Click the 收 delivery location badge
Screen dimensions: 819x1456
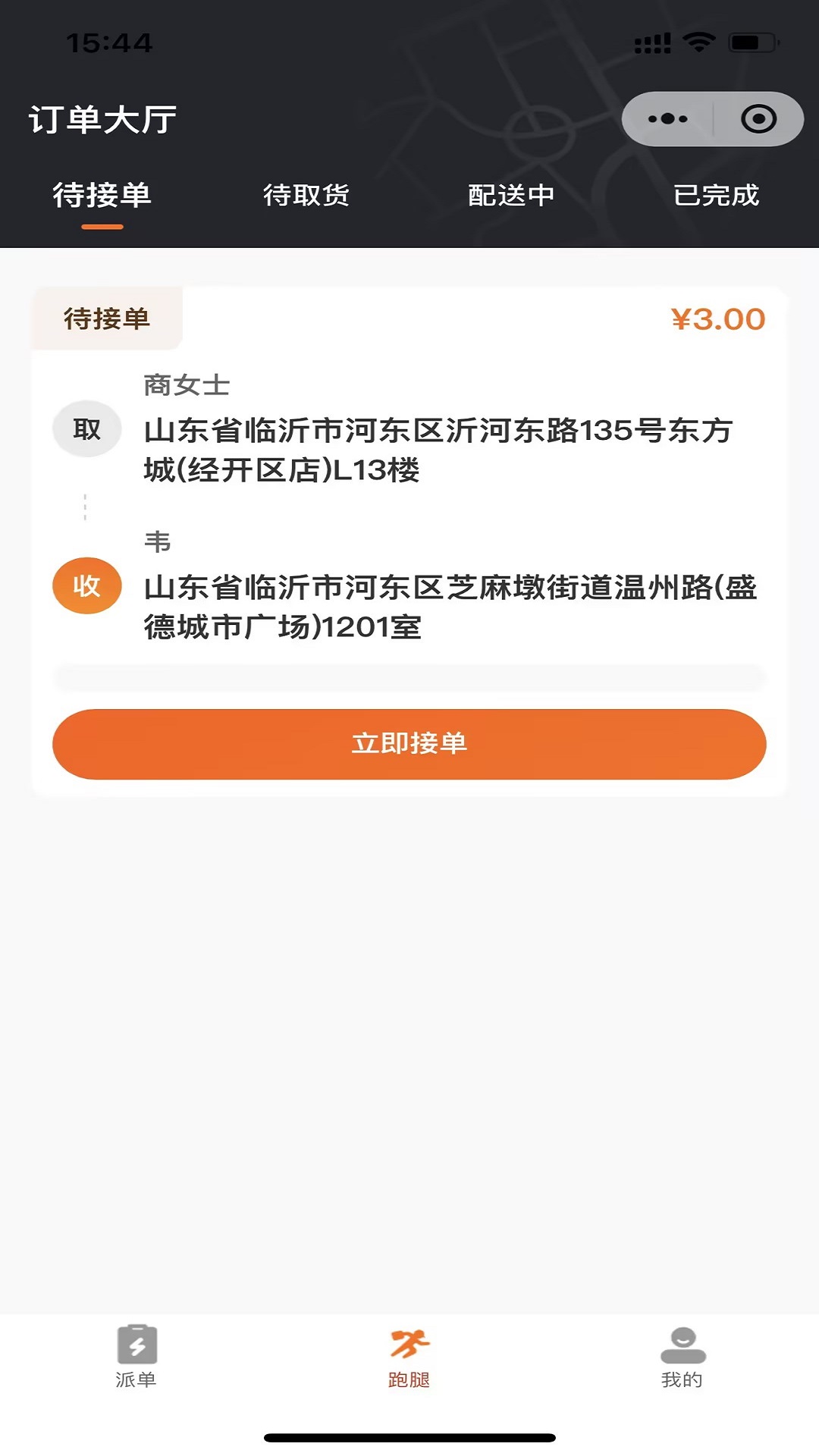86,585
